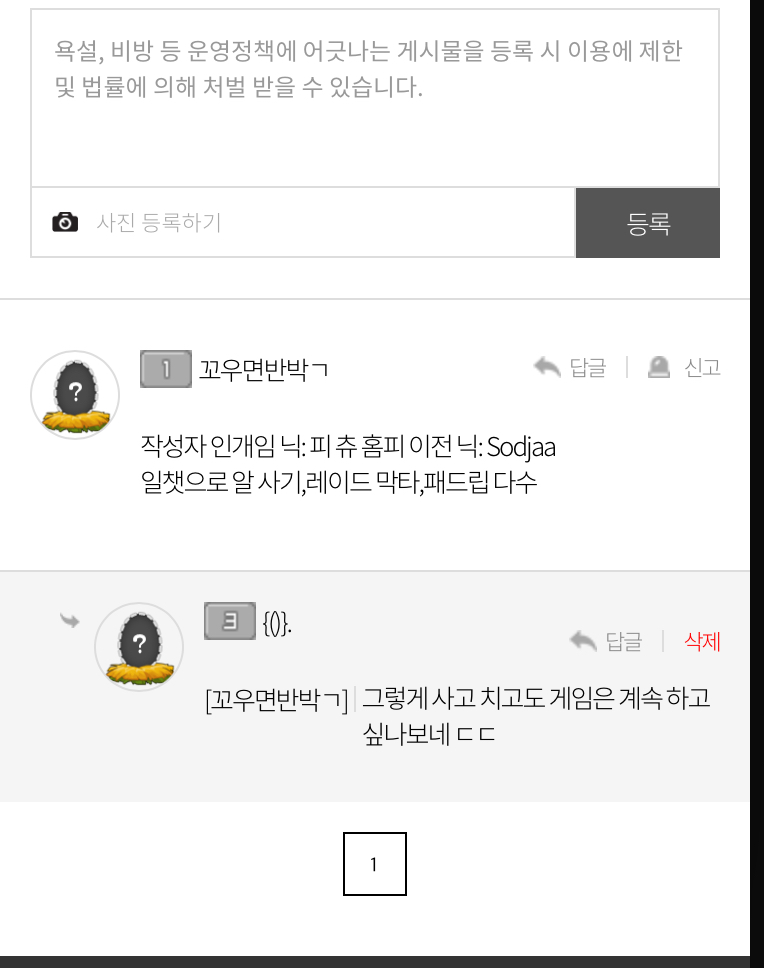Submit comment with 등록 button
The image size is (764, 968).
pyautogui.click(x=647, y=223)
